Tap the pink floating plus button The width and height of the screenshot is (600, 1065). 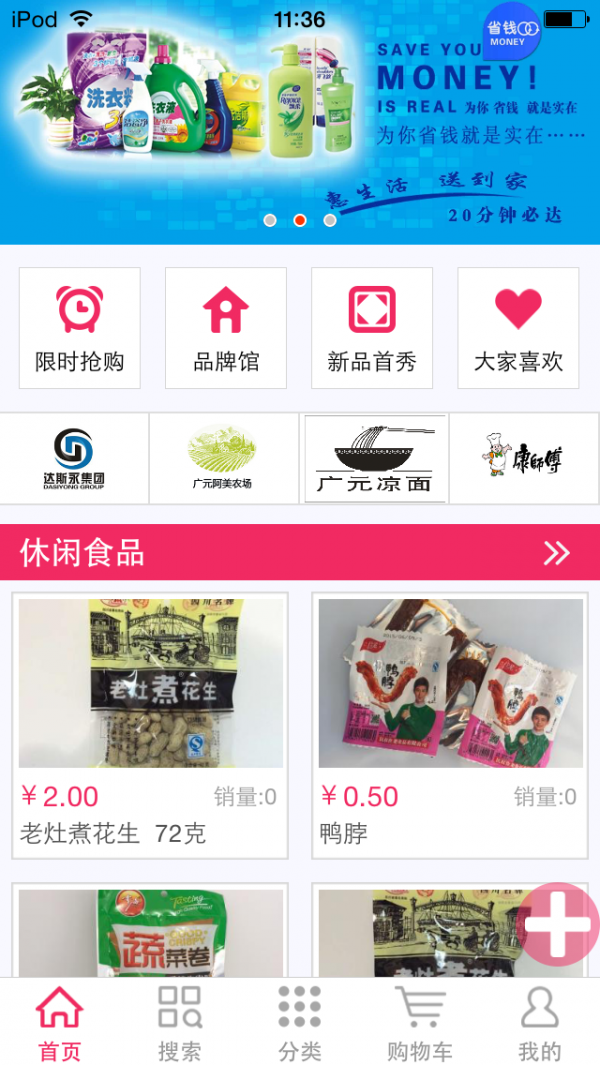click(558, 924)
